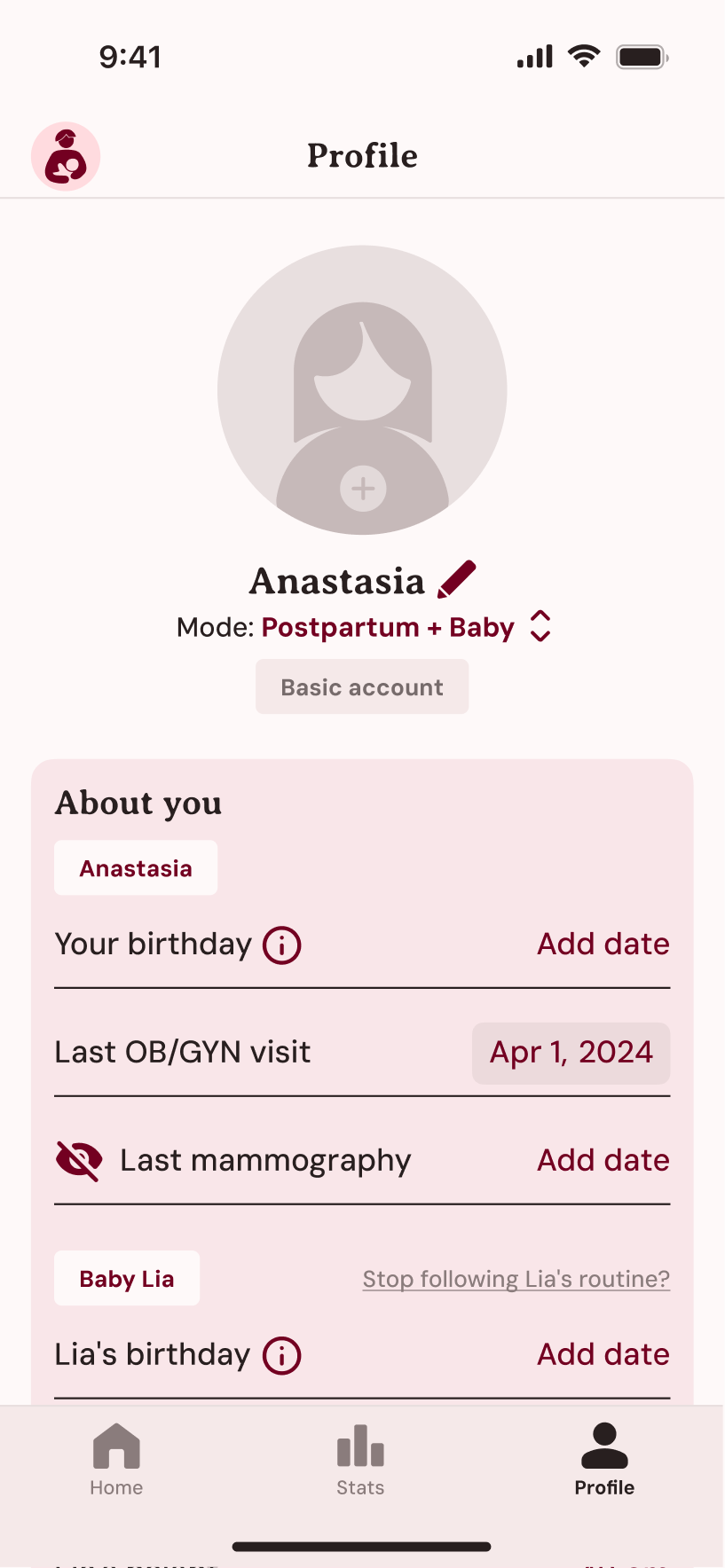Viewport: 725px width, 1568px height.
Task: Tap Add date for Your birthday
Action: (603, 944)
